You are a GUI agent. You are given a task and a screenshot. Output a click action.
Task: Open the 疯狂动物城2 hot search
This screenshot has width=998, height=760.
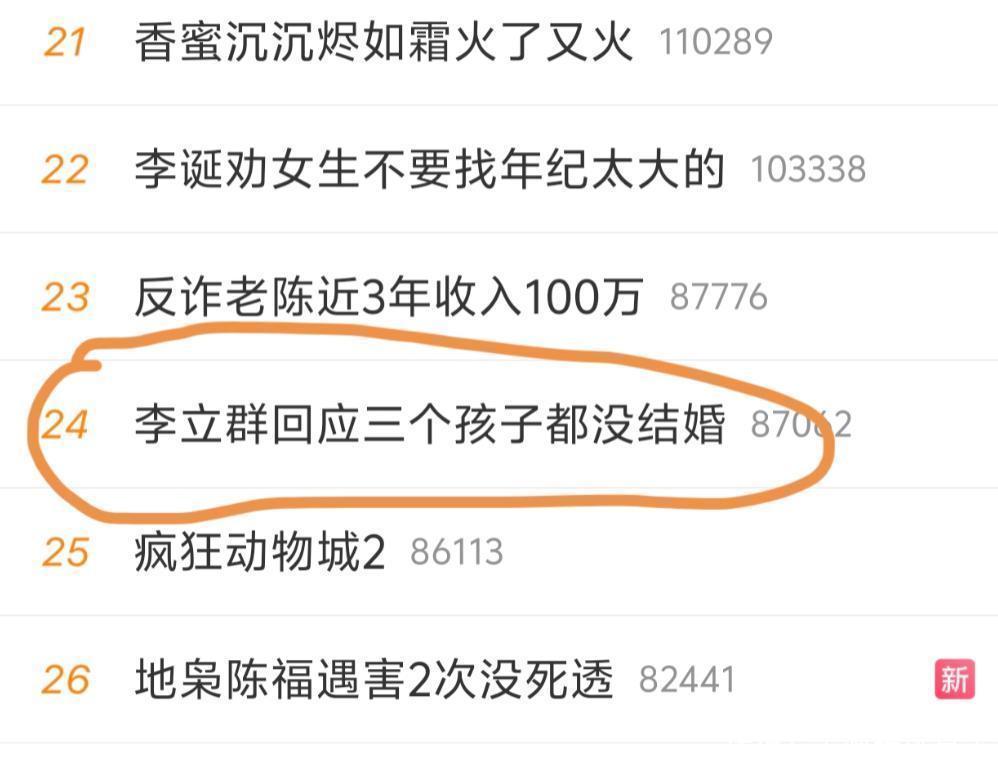coord(259,552)
